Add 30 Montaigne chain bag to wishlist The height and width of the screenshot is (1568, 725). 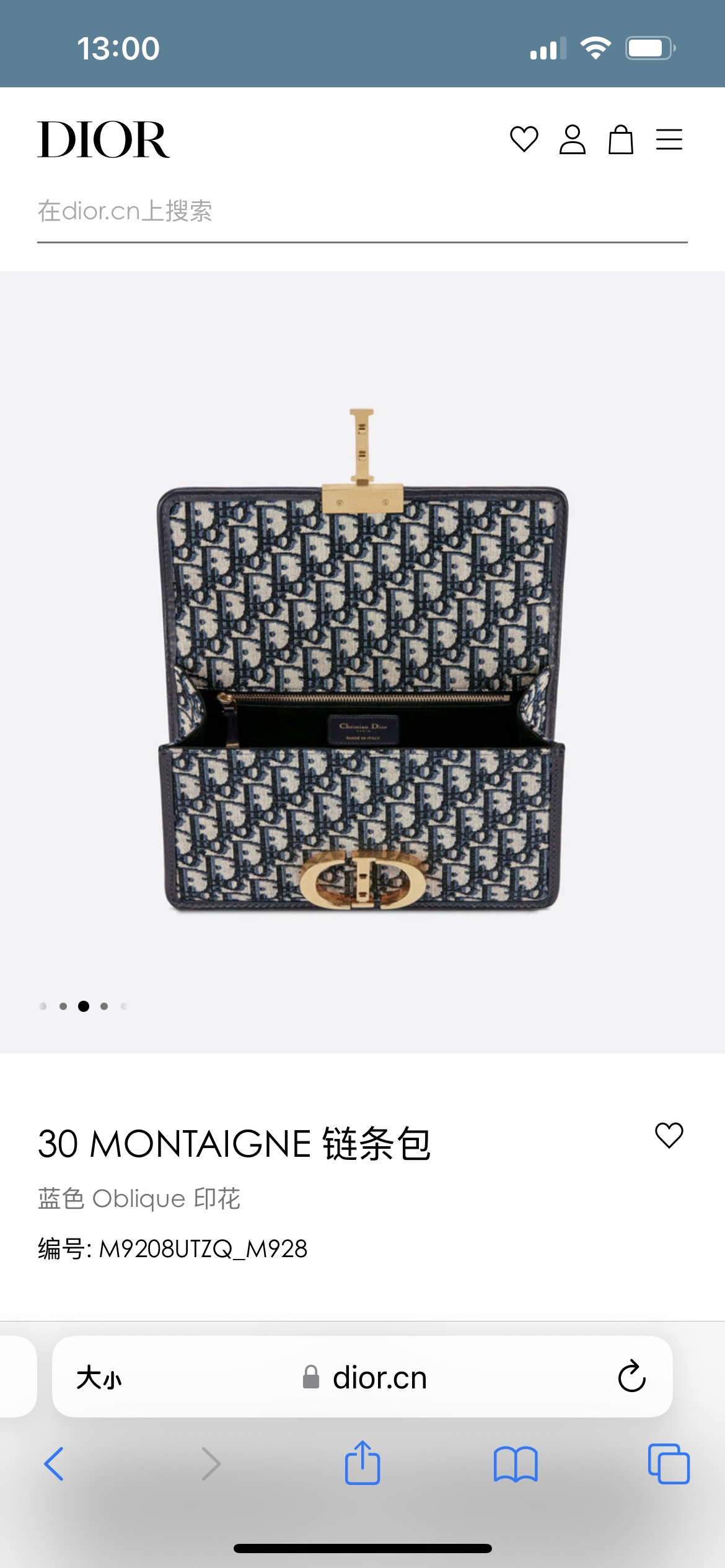coord(669,1135)
